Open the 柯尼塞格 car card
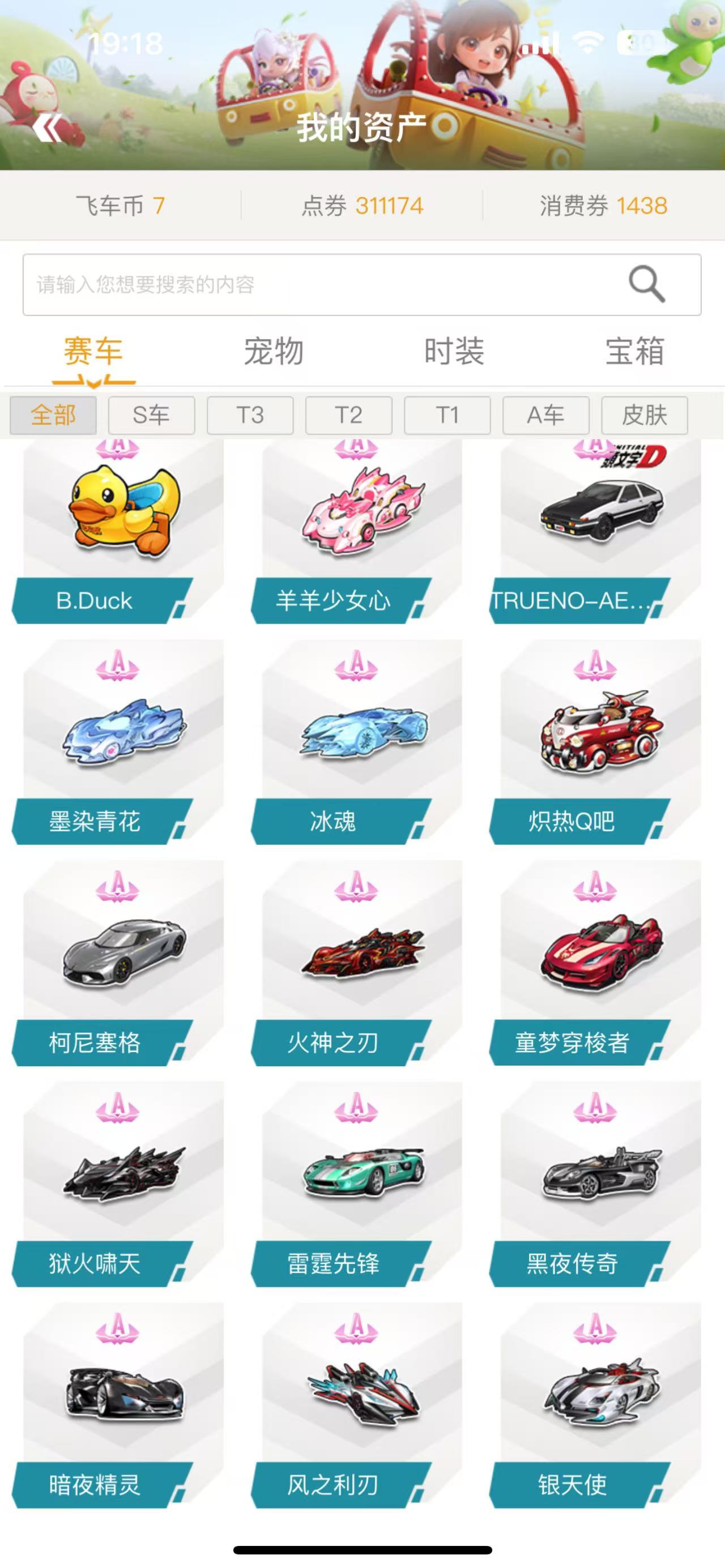 [118, 963]
